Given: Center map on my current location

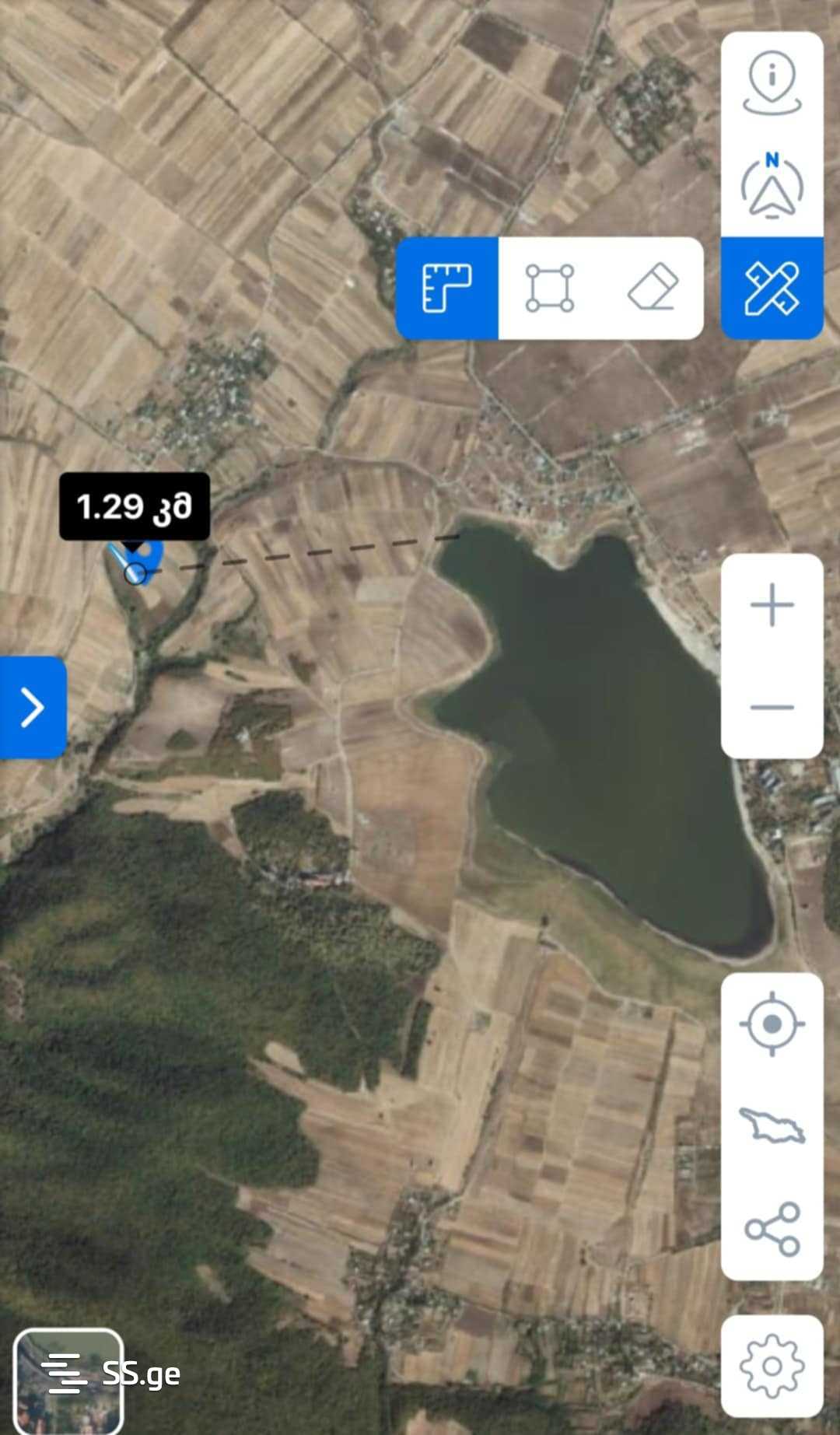Looking at the screenshot, I should pos(772,1024).
